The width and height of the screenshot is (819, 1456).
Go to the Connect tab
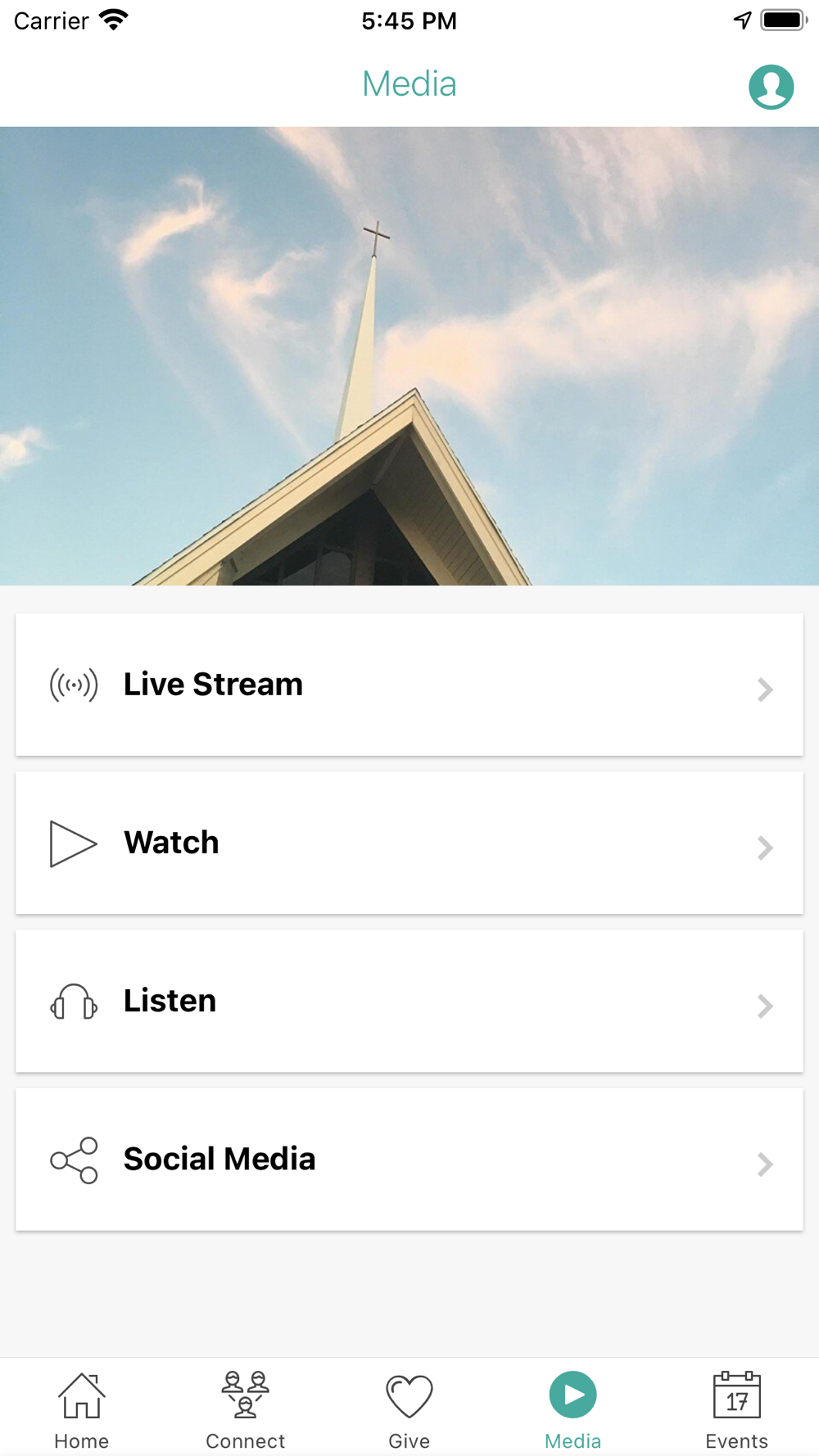coord(246,1410)
